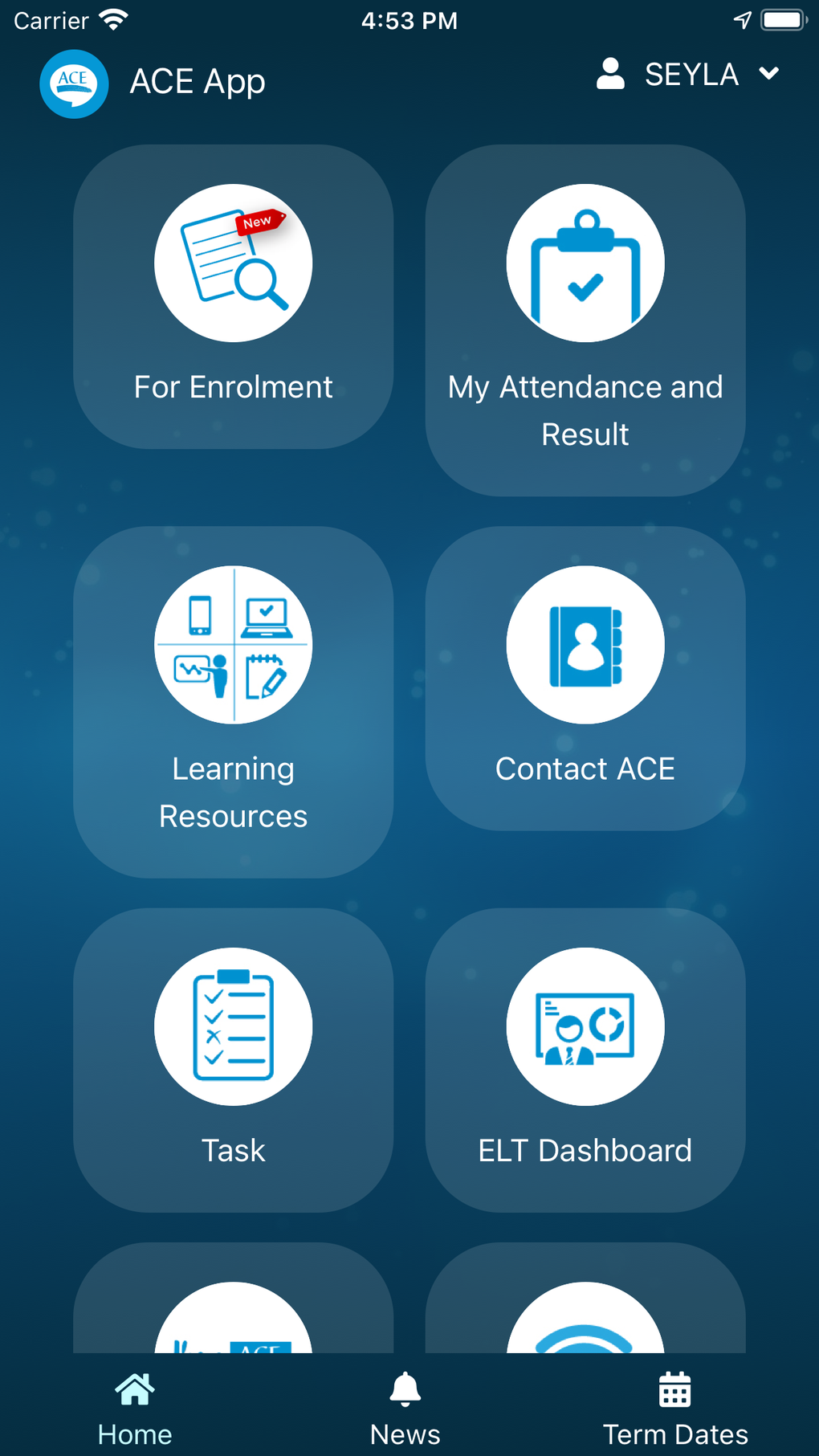This screenshot has height=1456, width=819.
Task: Expand the SEYLA account dropdown
Action: click(x=768, y=74)
